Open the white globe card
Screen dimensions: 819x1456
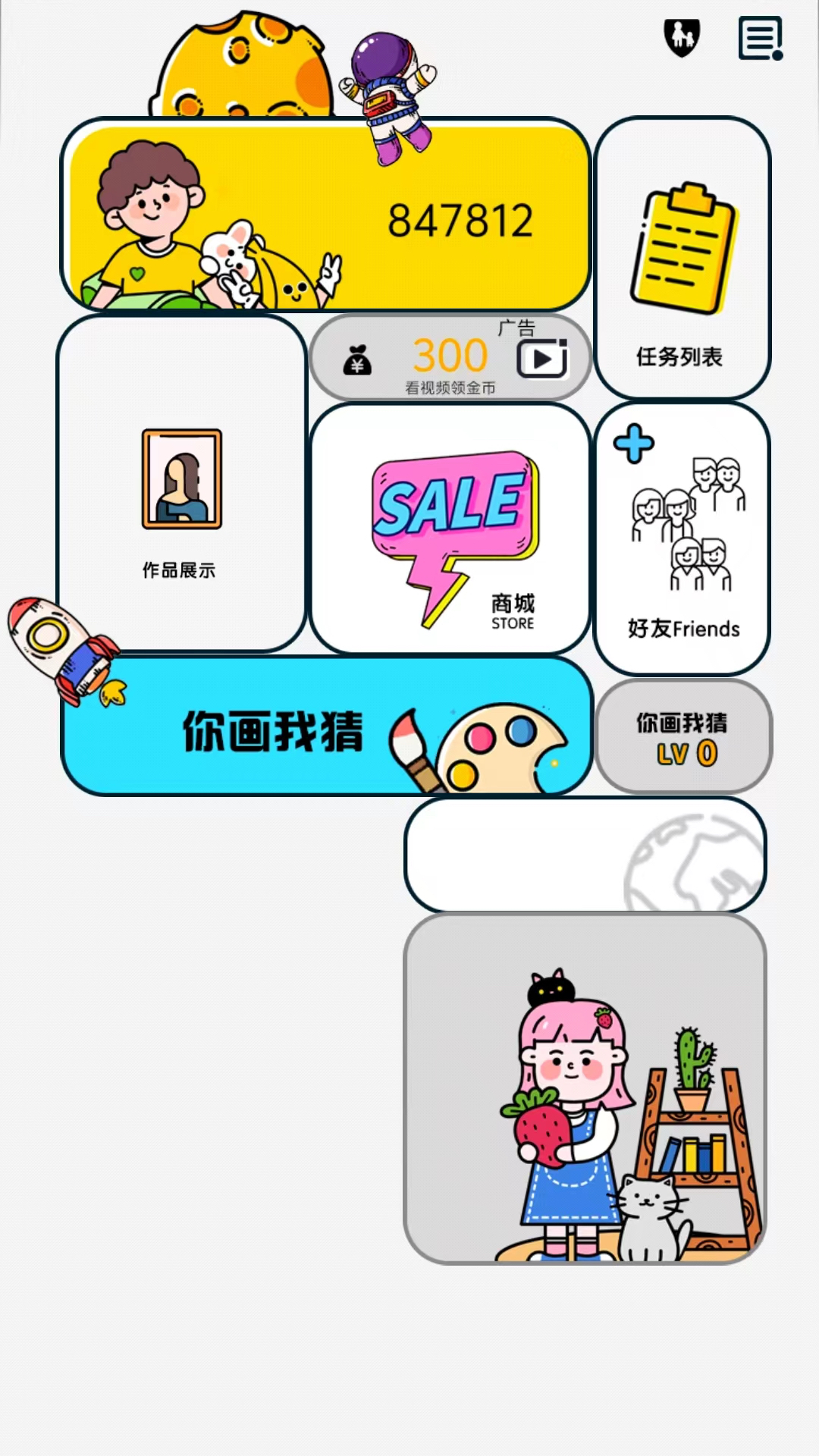(x=585, y=855)
